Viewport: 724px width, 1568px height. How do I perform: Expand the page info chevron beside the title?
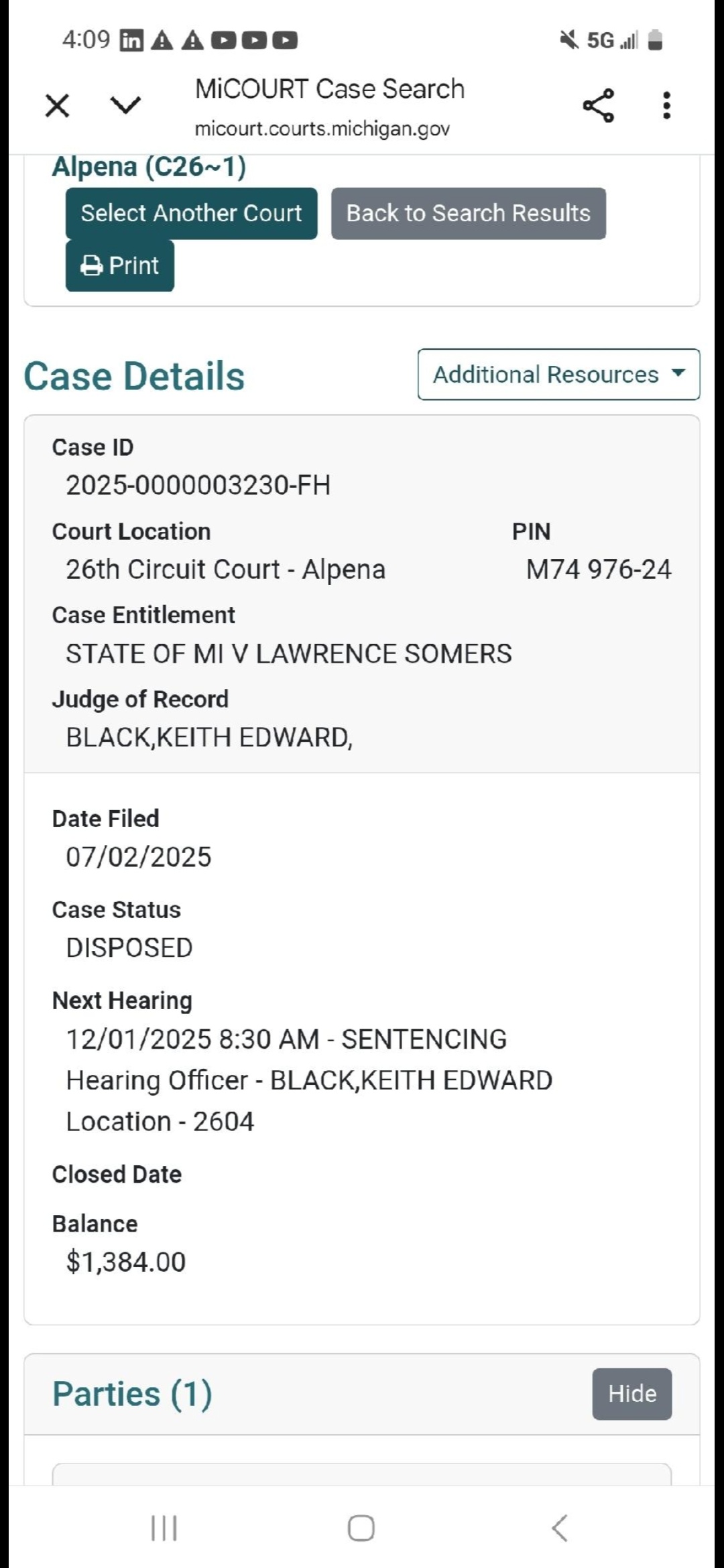click(125, 105)
